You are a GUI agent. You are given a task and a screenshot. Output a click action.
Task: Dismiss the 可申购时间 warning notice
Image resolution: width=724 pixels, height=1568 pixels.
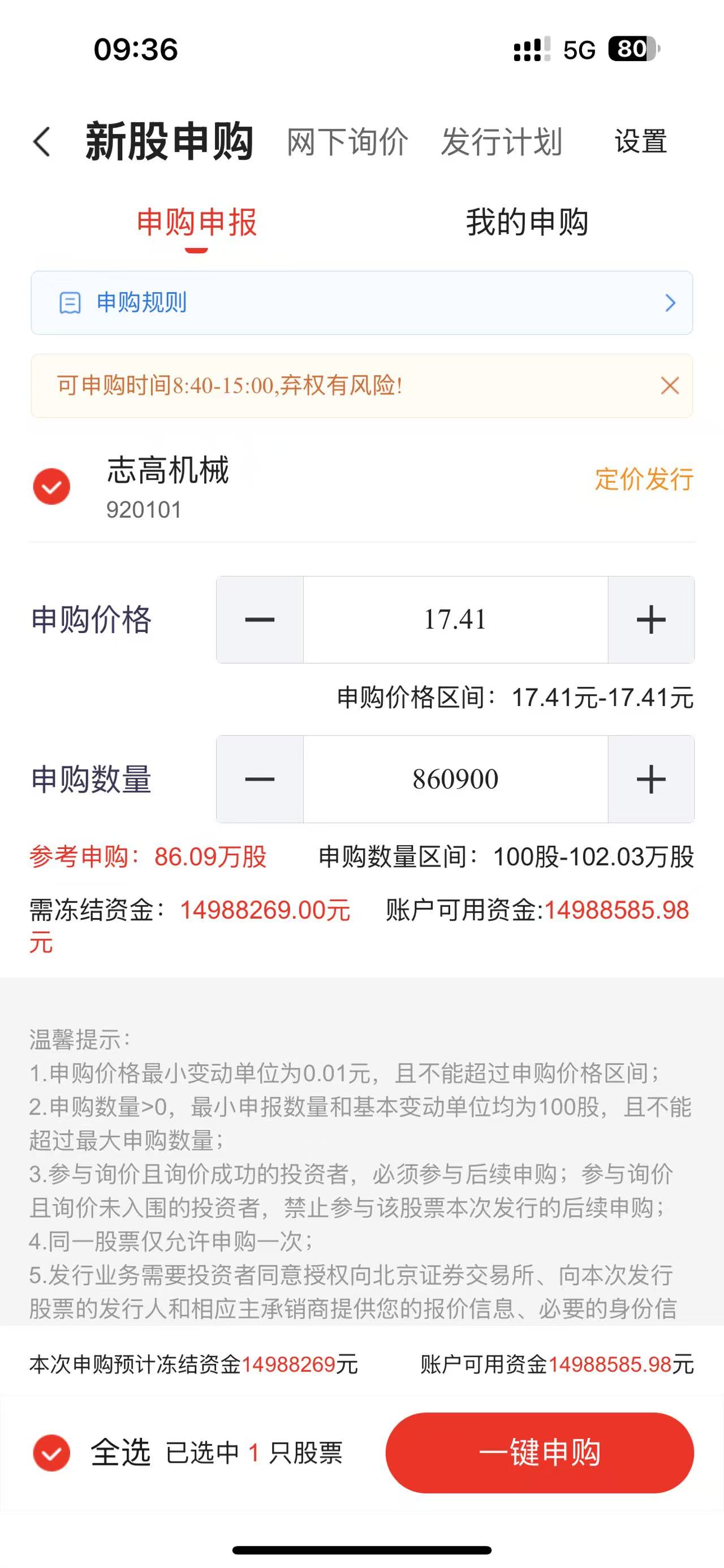[670, 385]
